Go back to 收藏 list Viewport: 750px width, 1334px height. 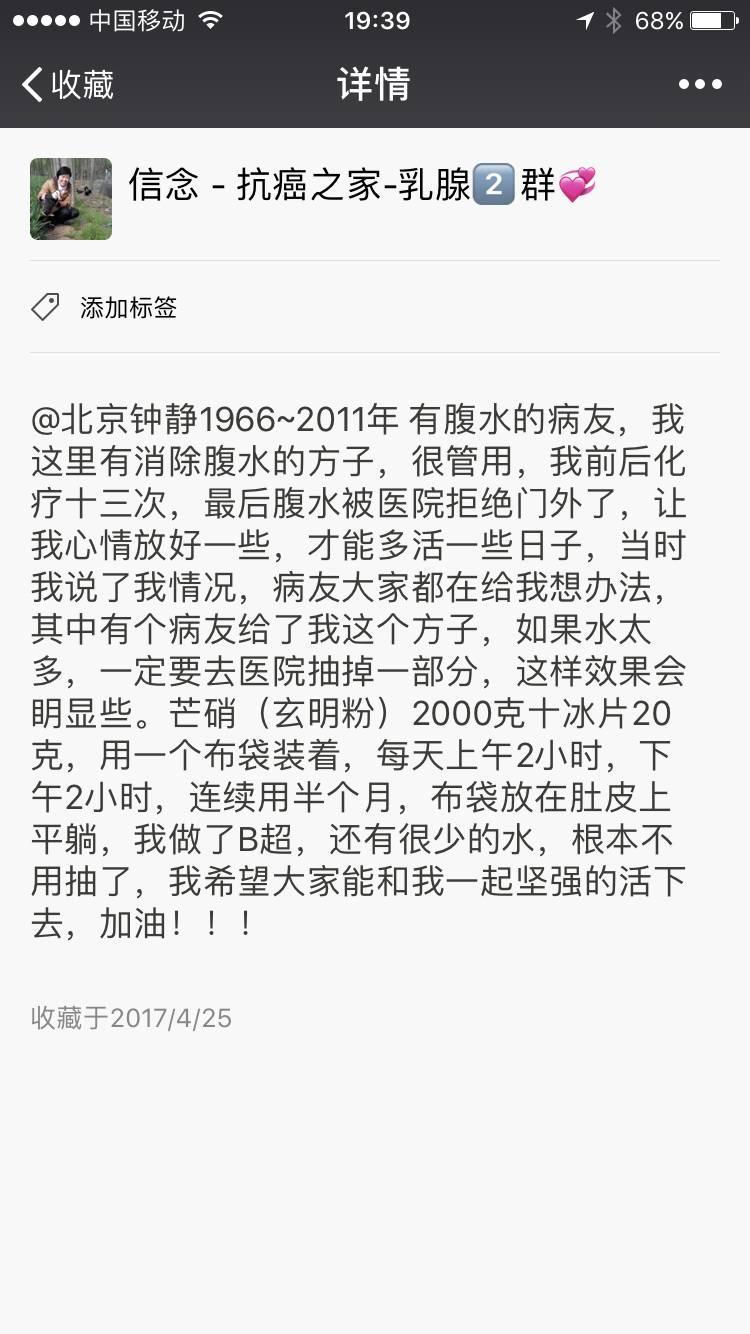68,85
